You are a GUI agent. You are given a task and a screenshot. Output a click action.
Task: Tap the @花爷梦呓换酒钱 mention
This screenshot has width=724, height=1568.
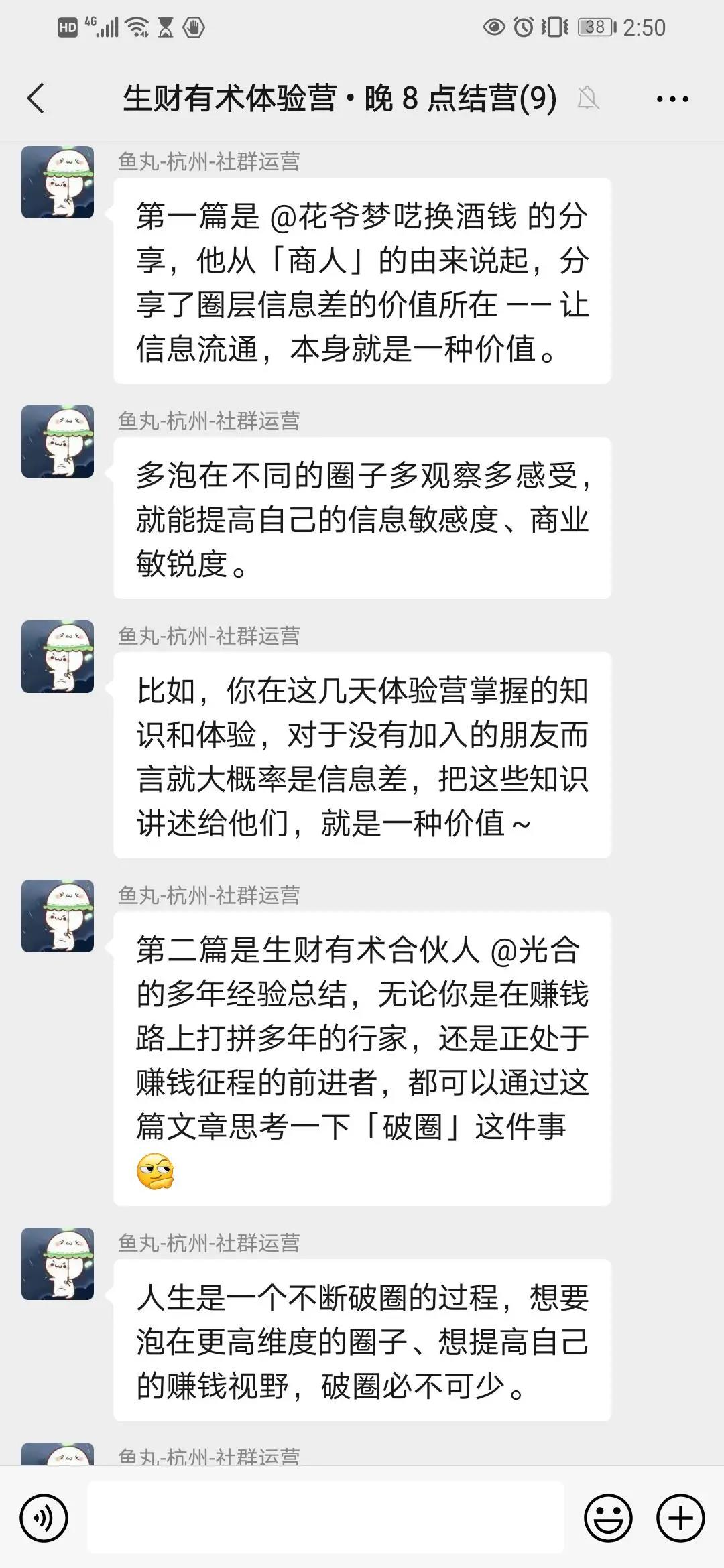[393, 216]
